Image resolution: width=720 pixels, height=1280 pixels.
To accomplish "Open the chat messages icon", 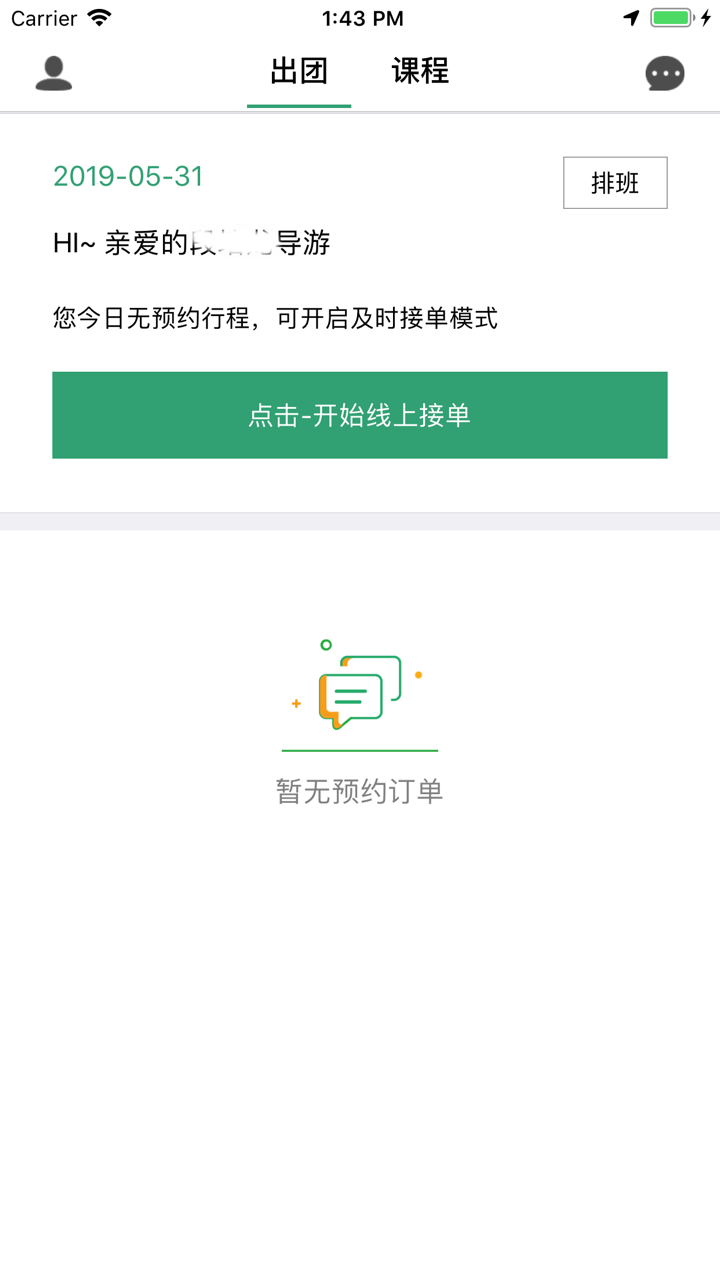I will (665, 73).
